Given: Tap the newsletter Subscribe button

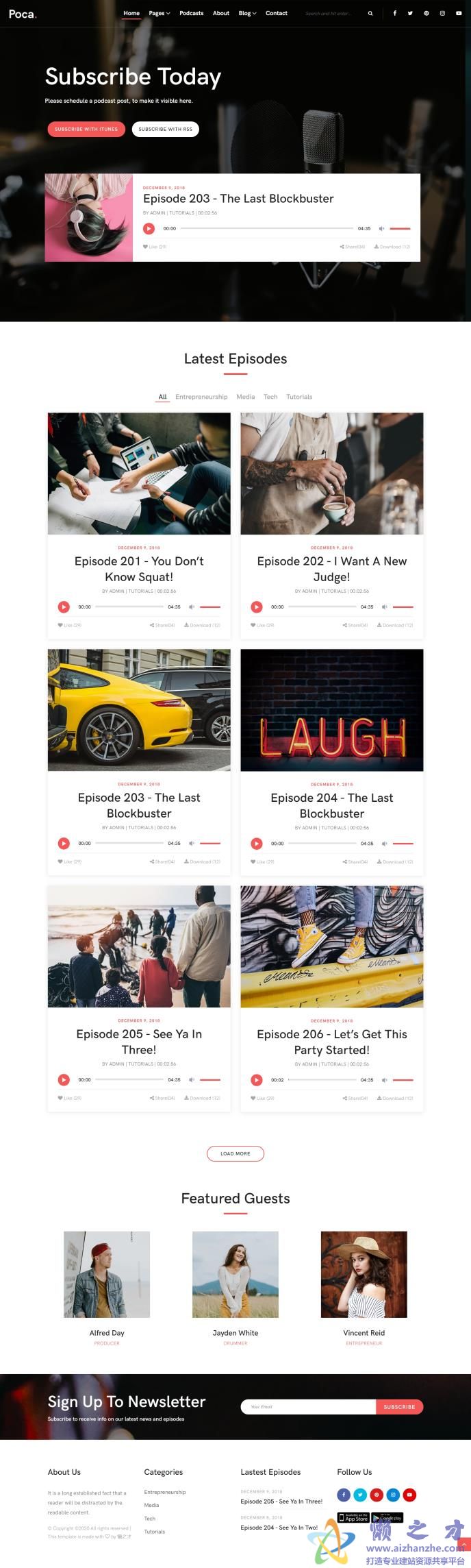Looking at the screenshot, I should coord(399,1406).
